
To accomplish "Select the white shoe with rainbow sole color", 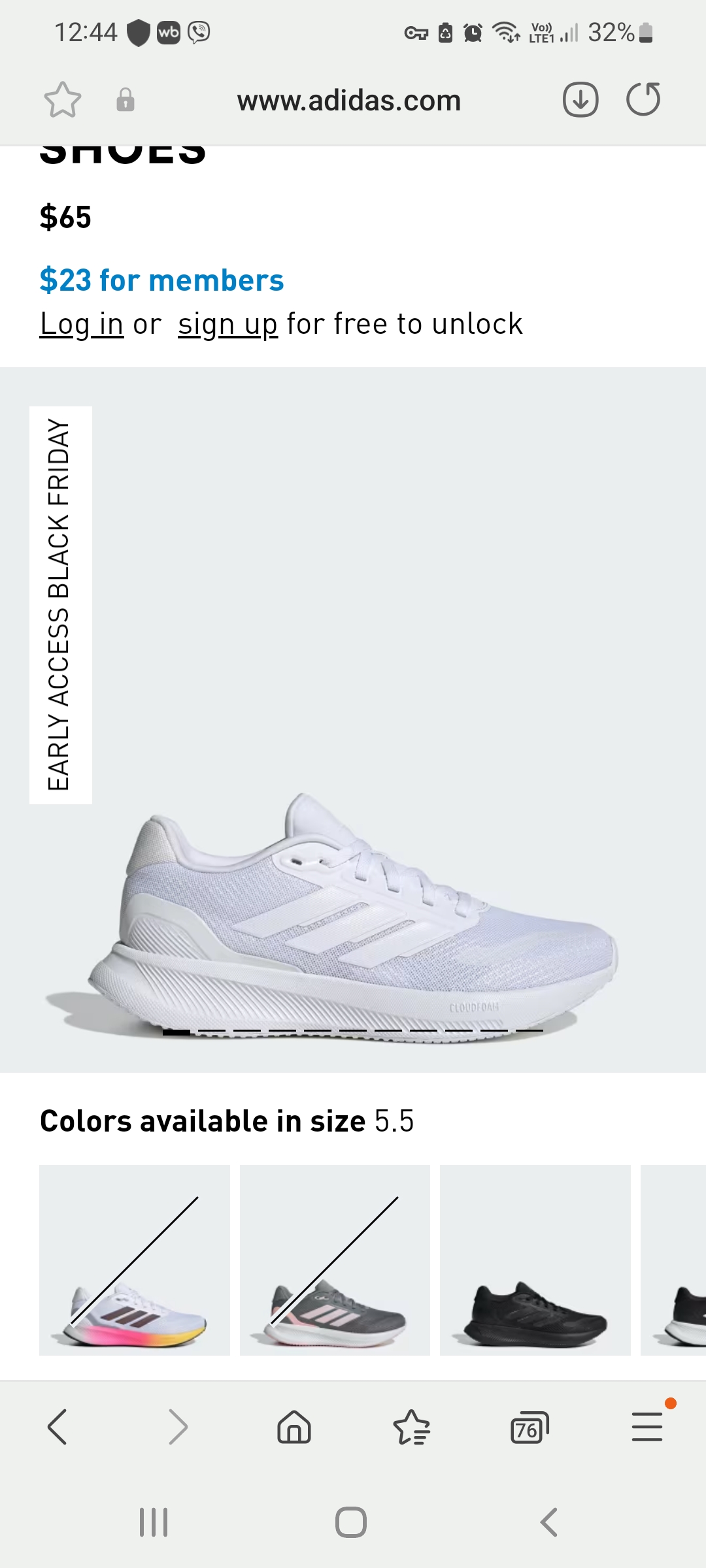I will click(135, 1260).
